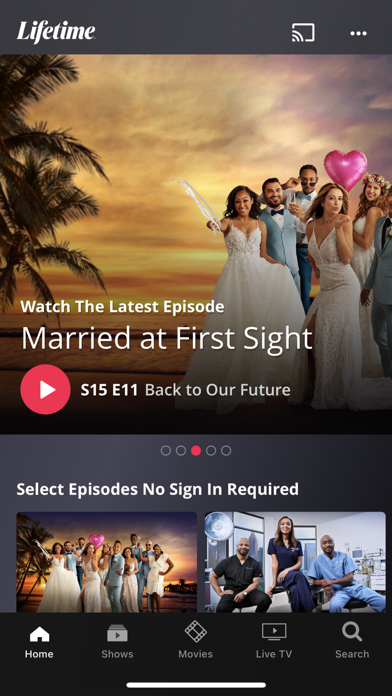
Task: Play Married at First Sight S15 E11
Action: point(45,389)
